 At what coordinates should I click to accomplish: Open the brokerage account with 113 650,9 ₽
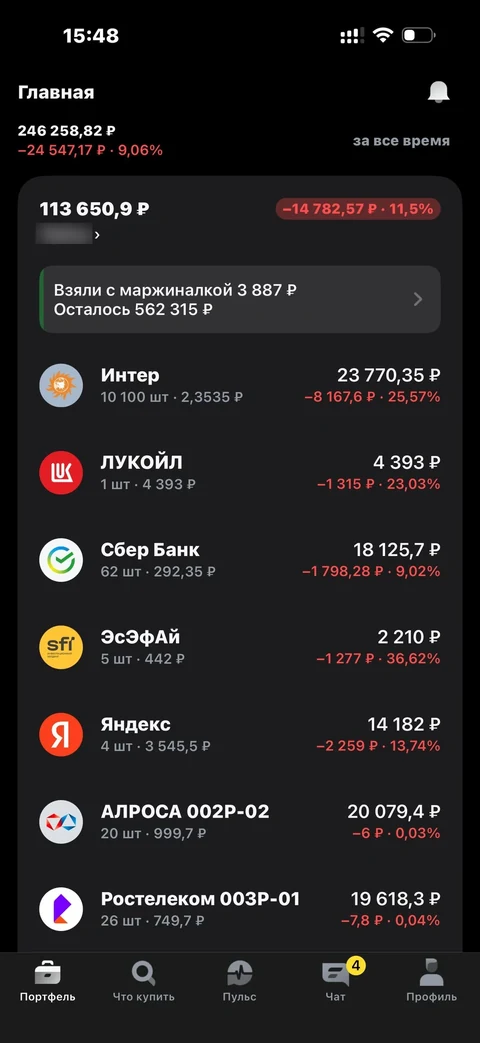click(94, 221)
